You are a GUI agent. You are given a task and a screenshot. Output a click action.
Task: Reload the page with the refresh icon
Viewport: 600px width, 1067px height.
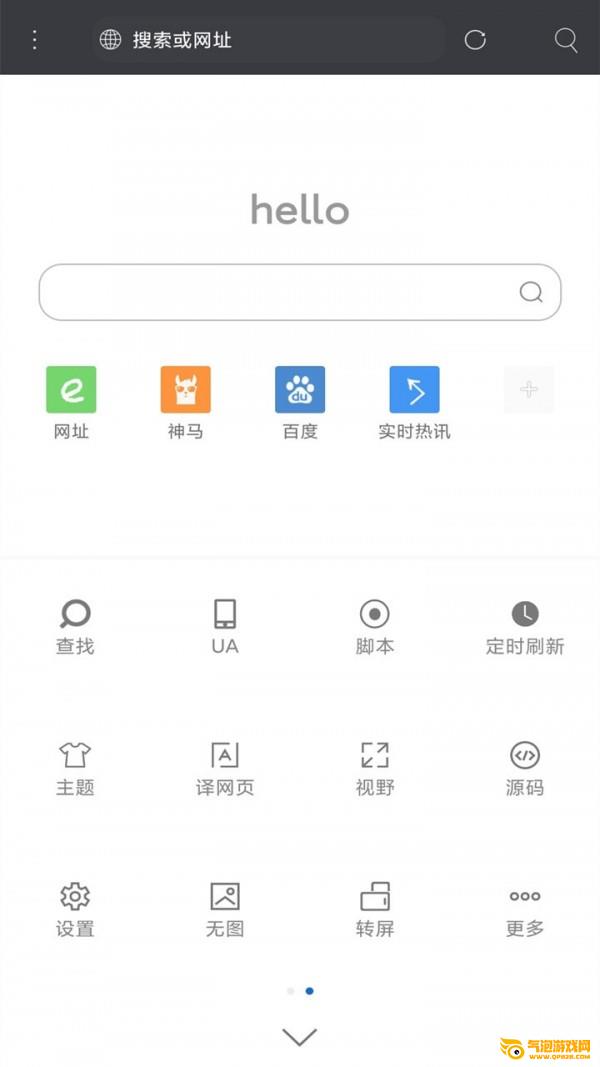475,40
